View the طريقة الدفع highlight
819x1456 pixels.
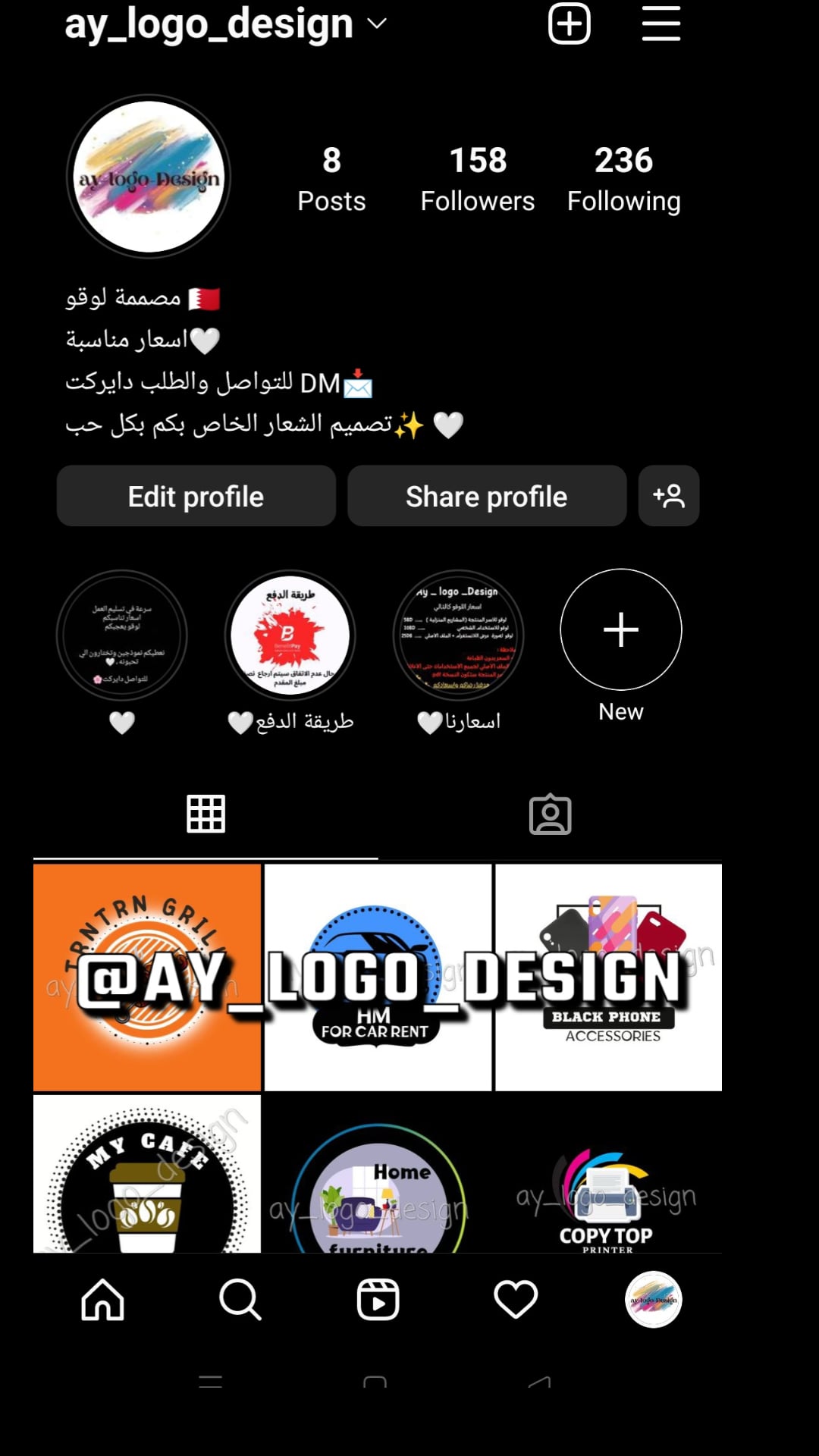pos(290,635)
